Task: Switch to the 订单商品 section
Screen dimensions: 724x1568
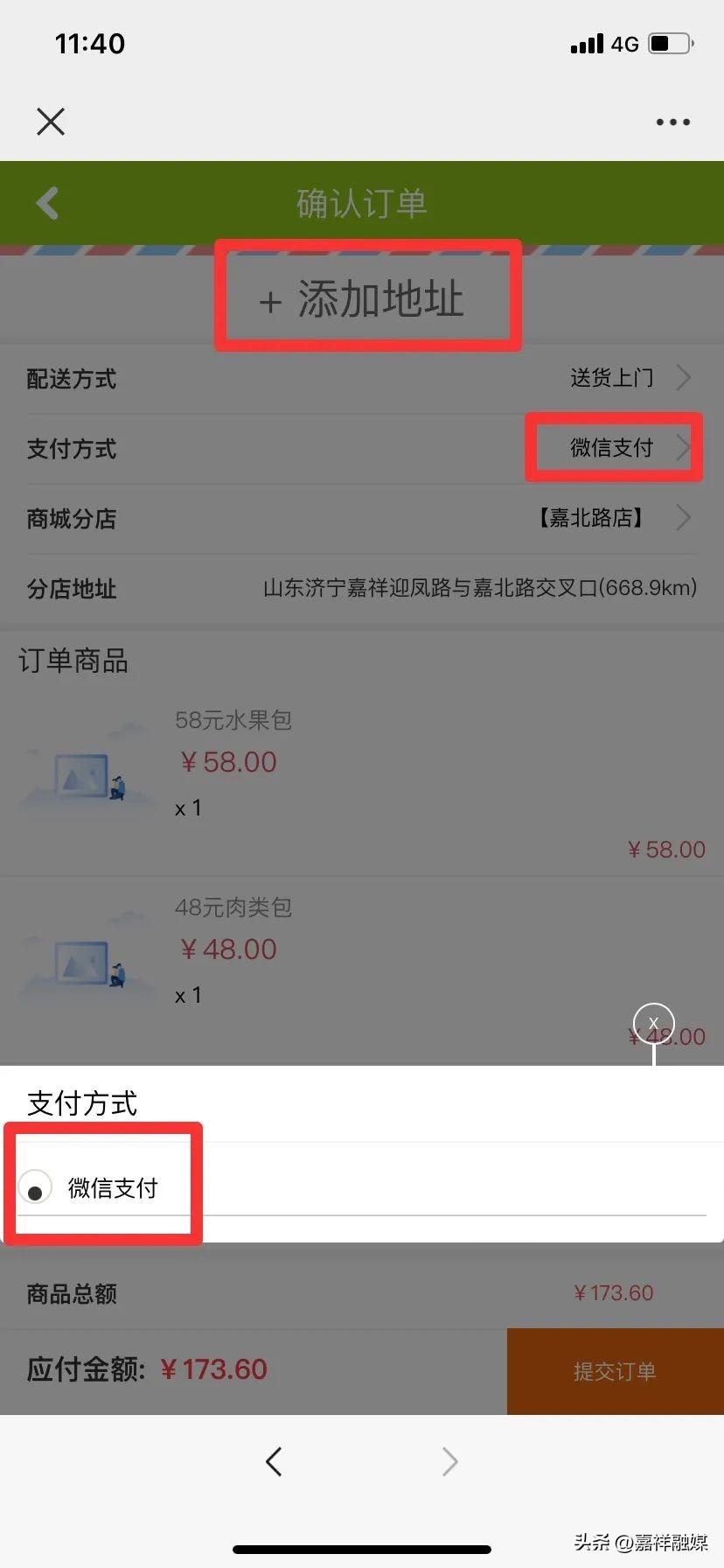Action: 74,661
